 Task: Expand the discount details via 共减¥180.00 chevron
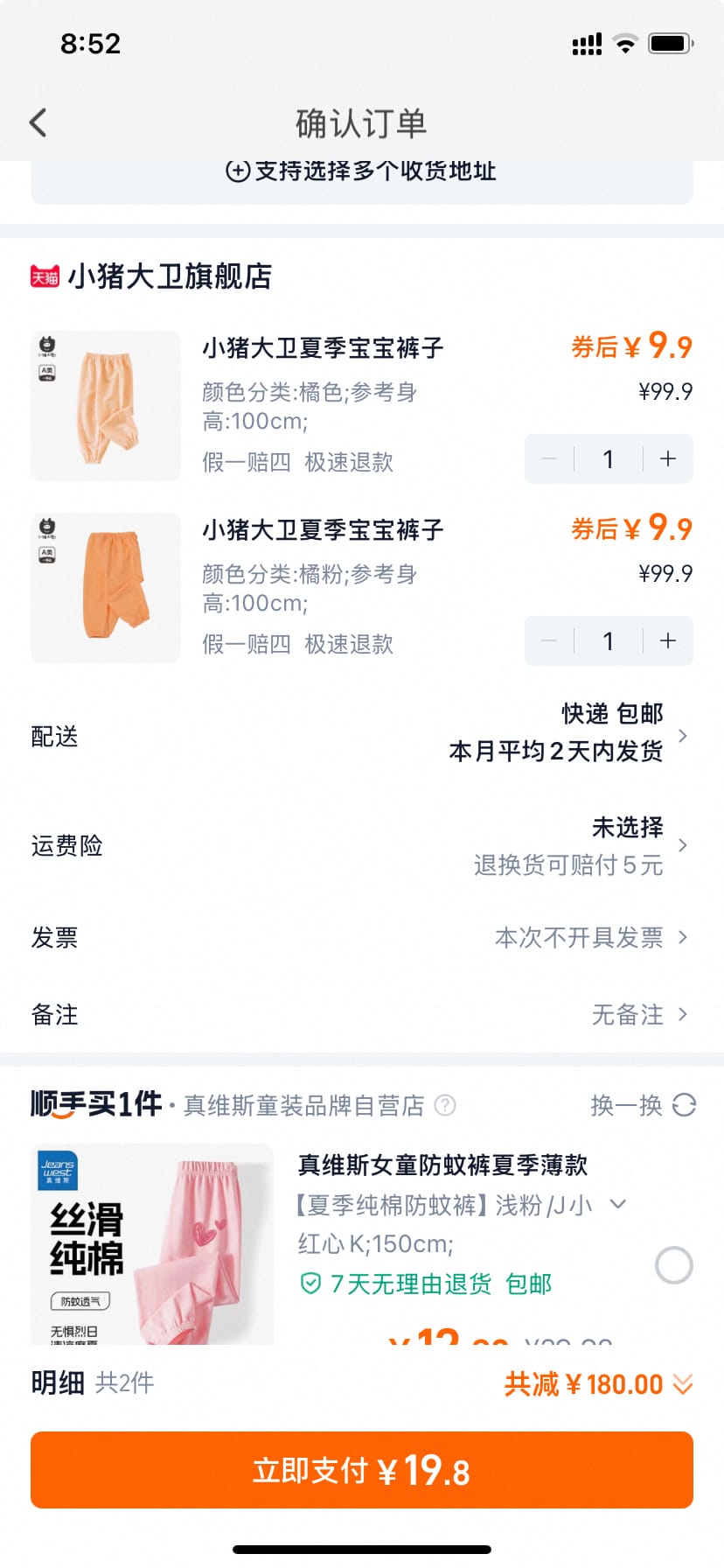click(682, 1383)
